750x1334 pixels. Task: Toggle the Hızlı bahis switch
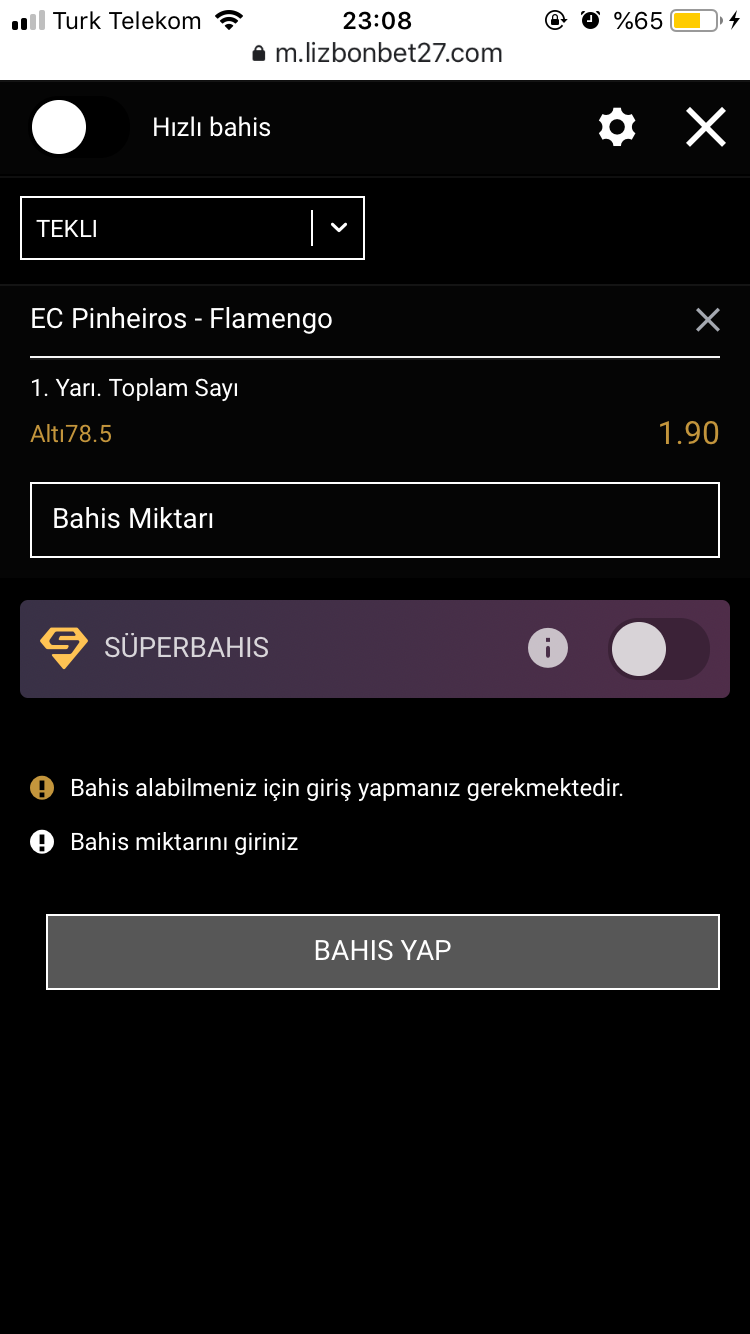point(80,128)
